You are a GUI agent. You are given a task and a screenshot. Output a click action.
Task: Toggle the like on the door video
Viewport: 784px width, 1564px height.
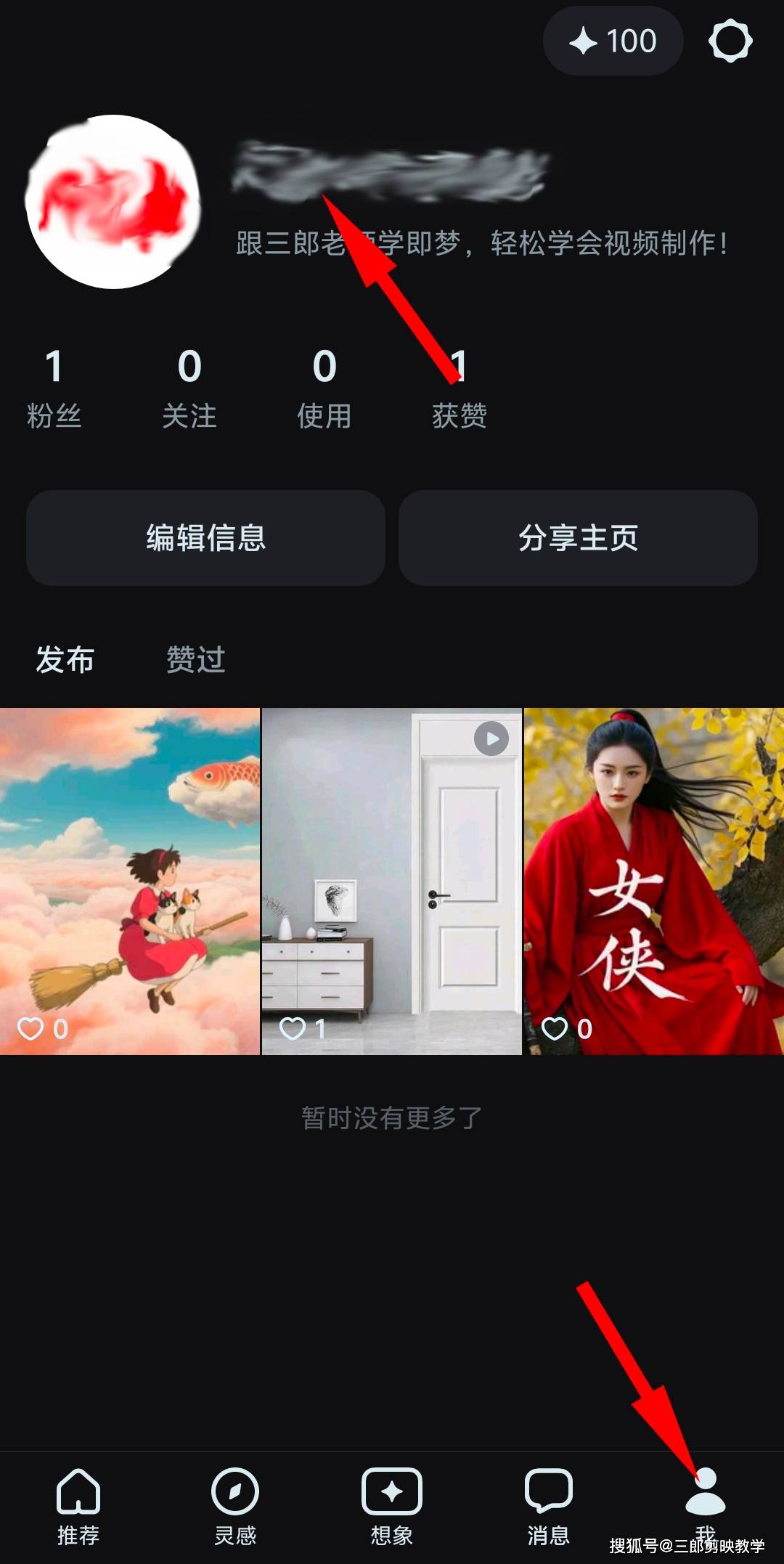pyautogui.click(x=293, y=1027)
